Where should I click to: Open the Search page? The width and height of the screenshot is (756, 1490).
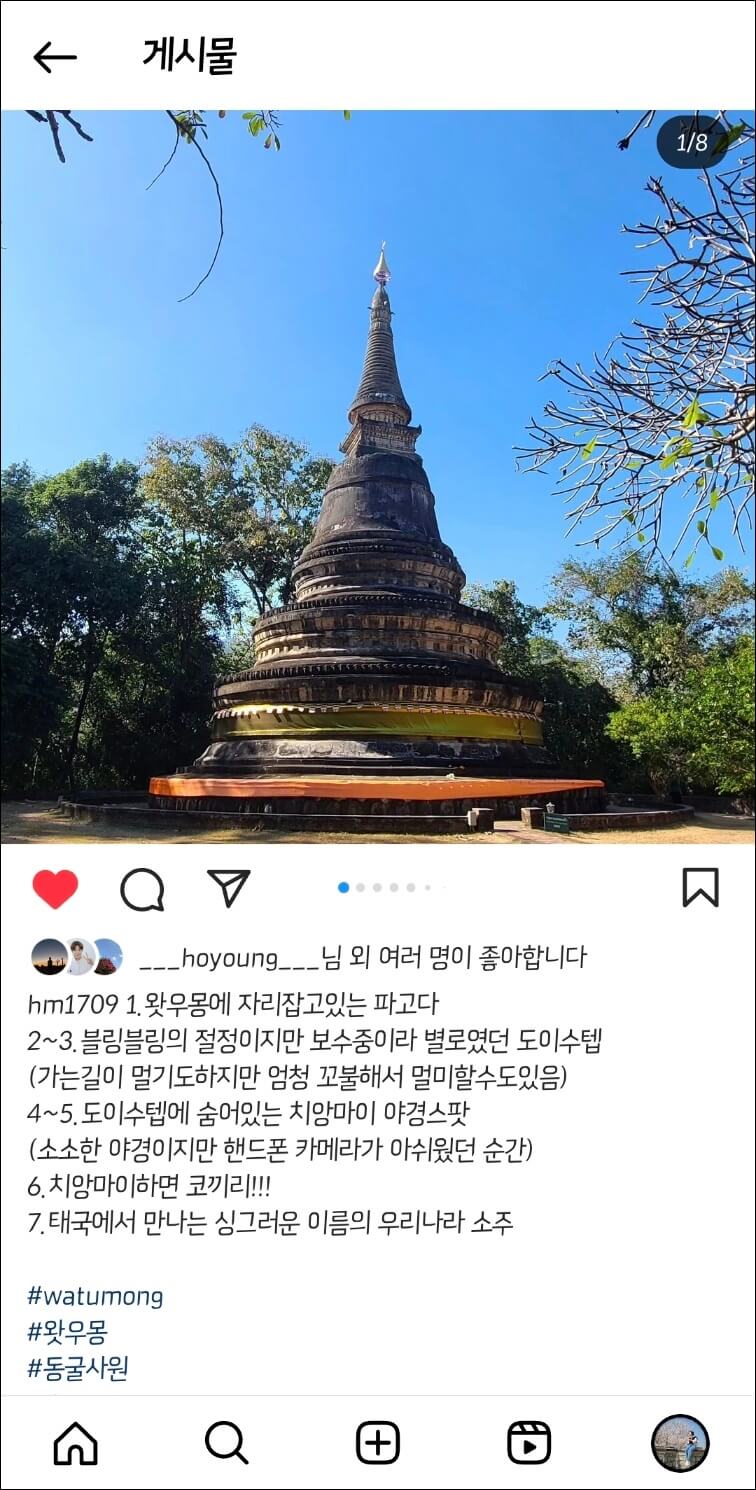pos(227,1441)
